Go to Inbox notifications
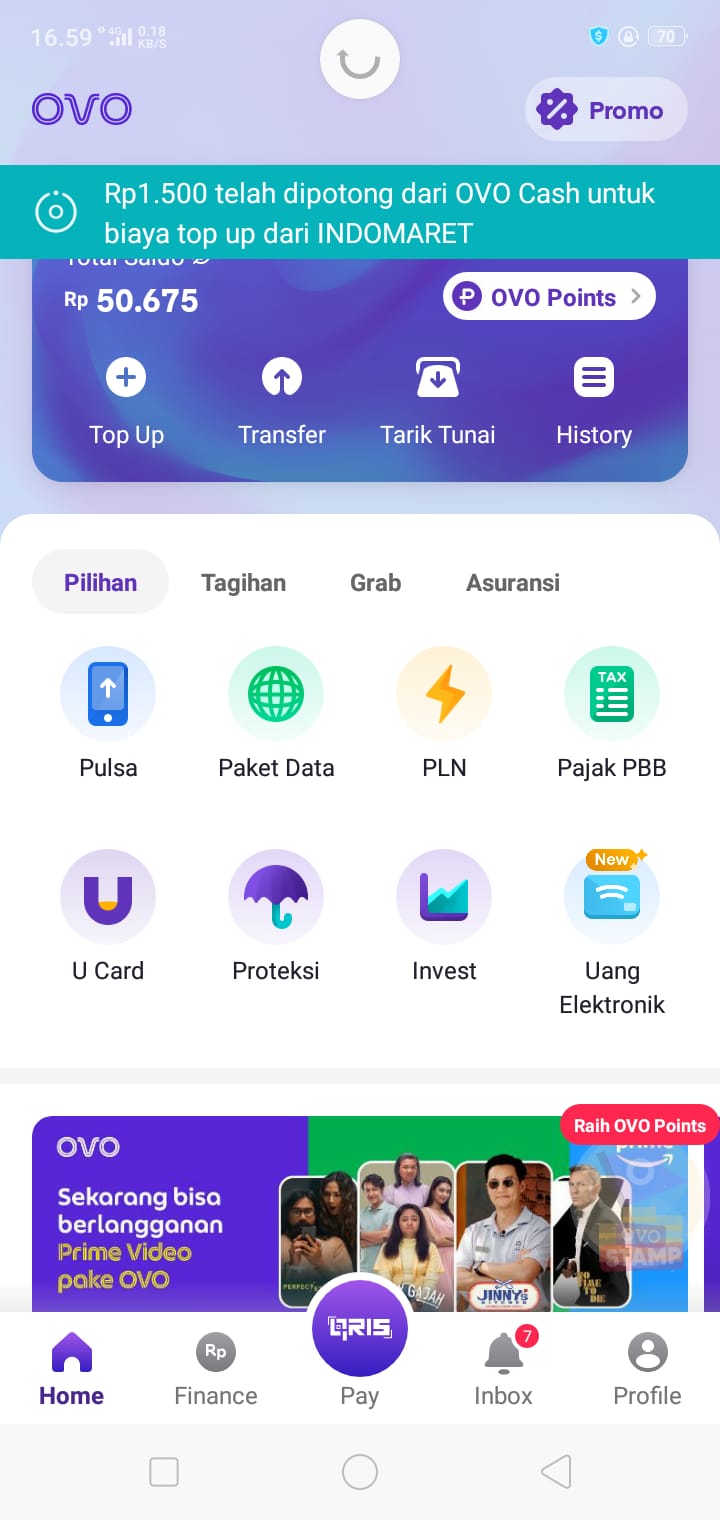This screenshot has height=1520, width=720. (503, 1368)
